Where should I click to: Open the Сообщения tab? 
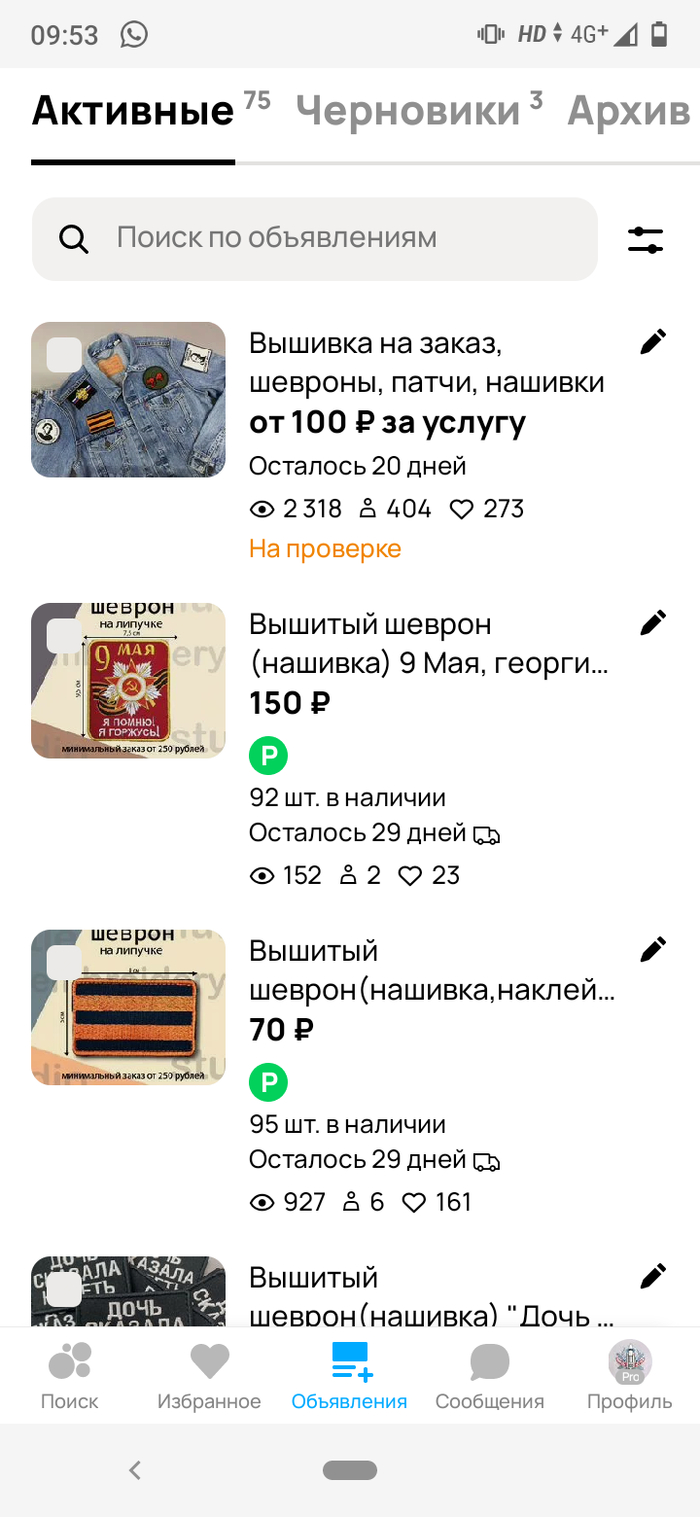pyautogui.click(x=489, y=1376)
